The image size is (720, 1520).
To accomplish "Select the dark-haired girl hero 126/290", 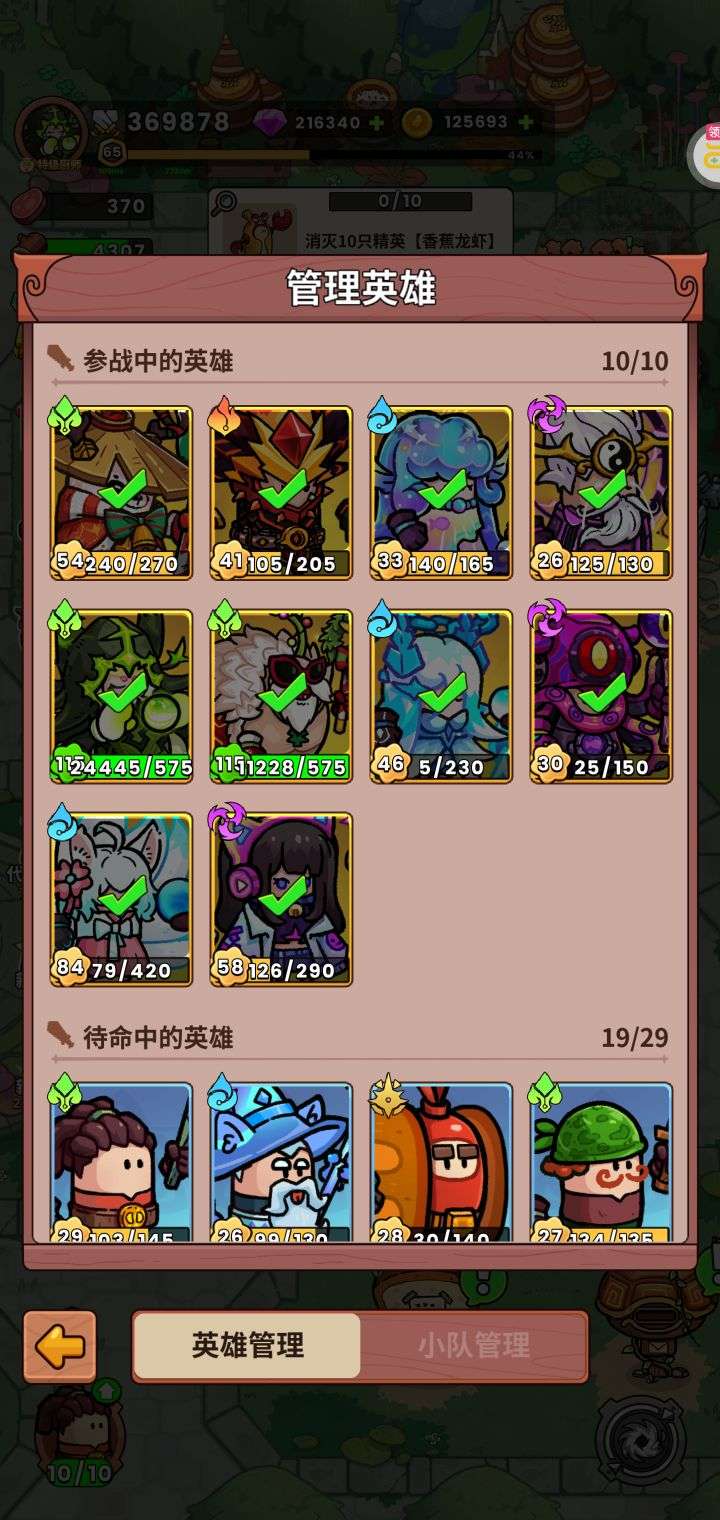I will [x=281, y=898].
